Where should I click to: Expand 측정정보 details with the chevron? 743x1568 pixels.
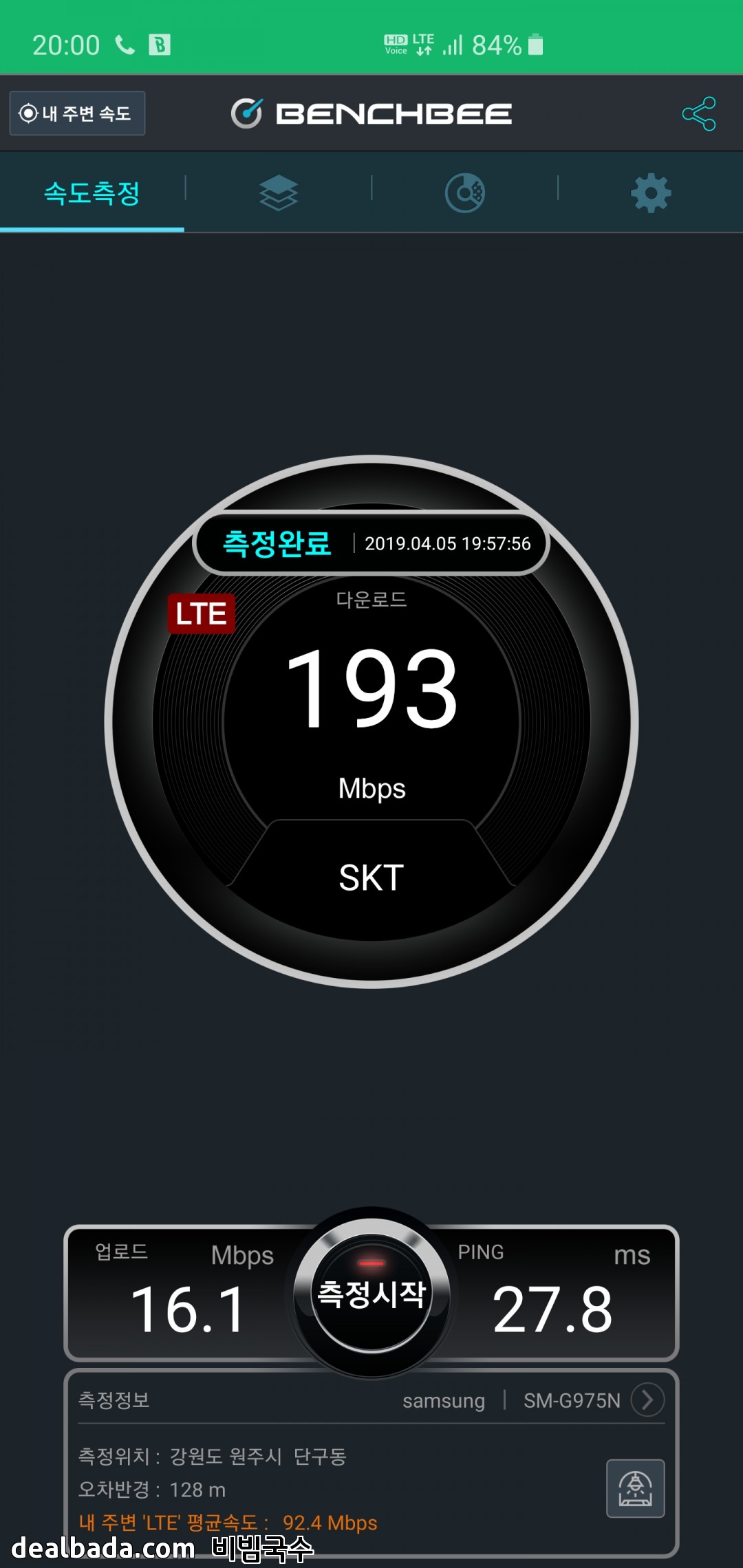click(x=647, y=1400)
